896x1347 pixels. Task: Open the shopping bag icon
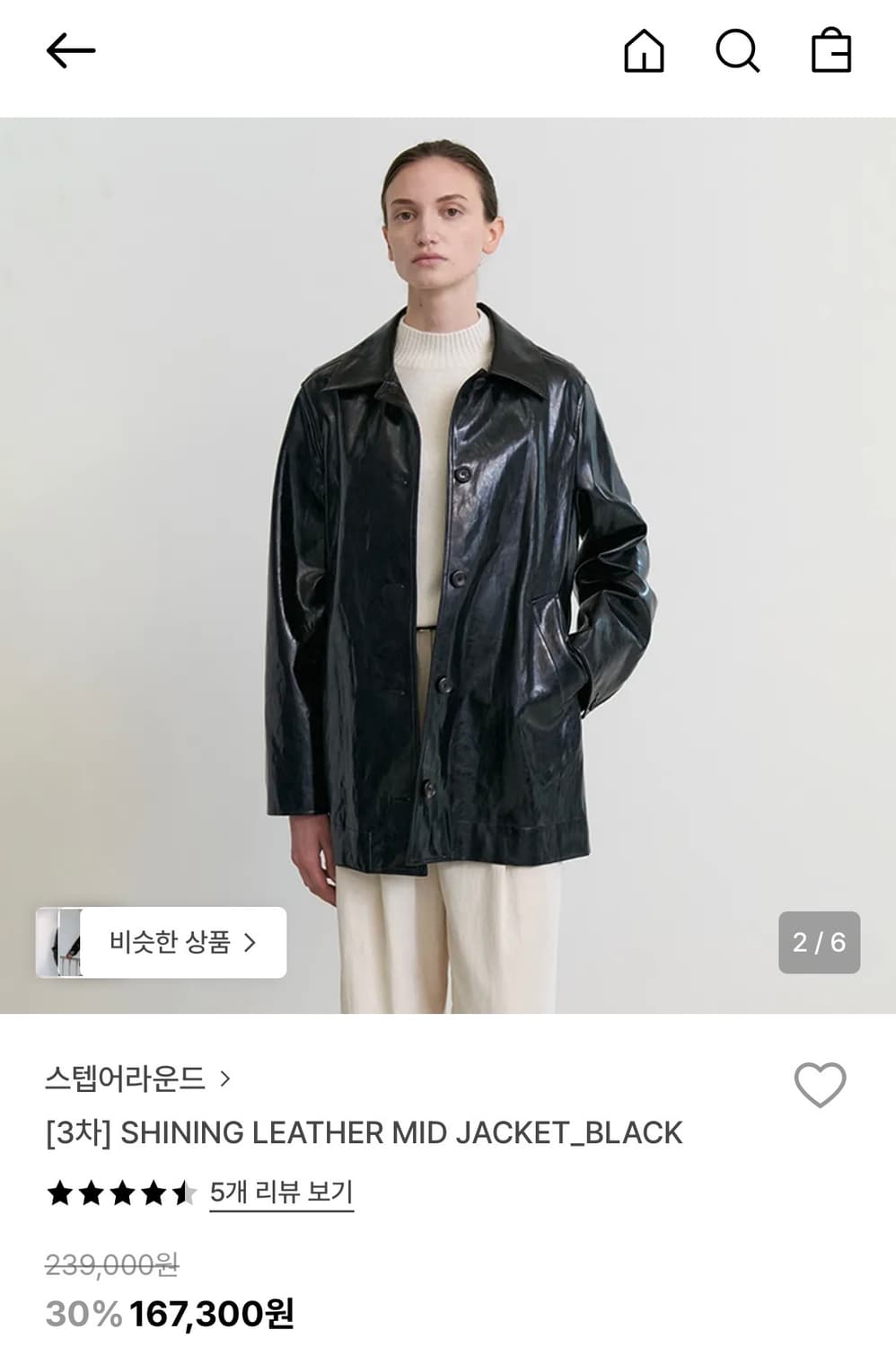[x=833, y=52]
